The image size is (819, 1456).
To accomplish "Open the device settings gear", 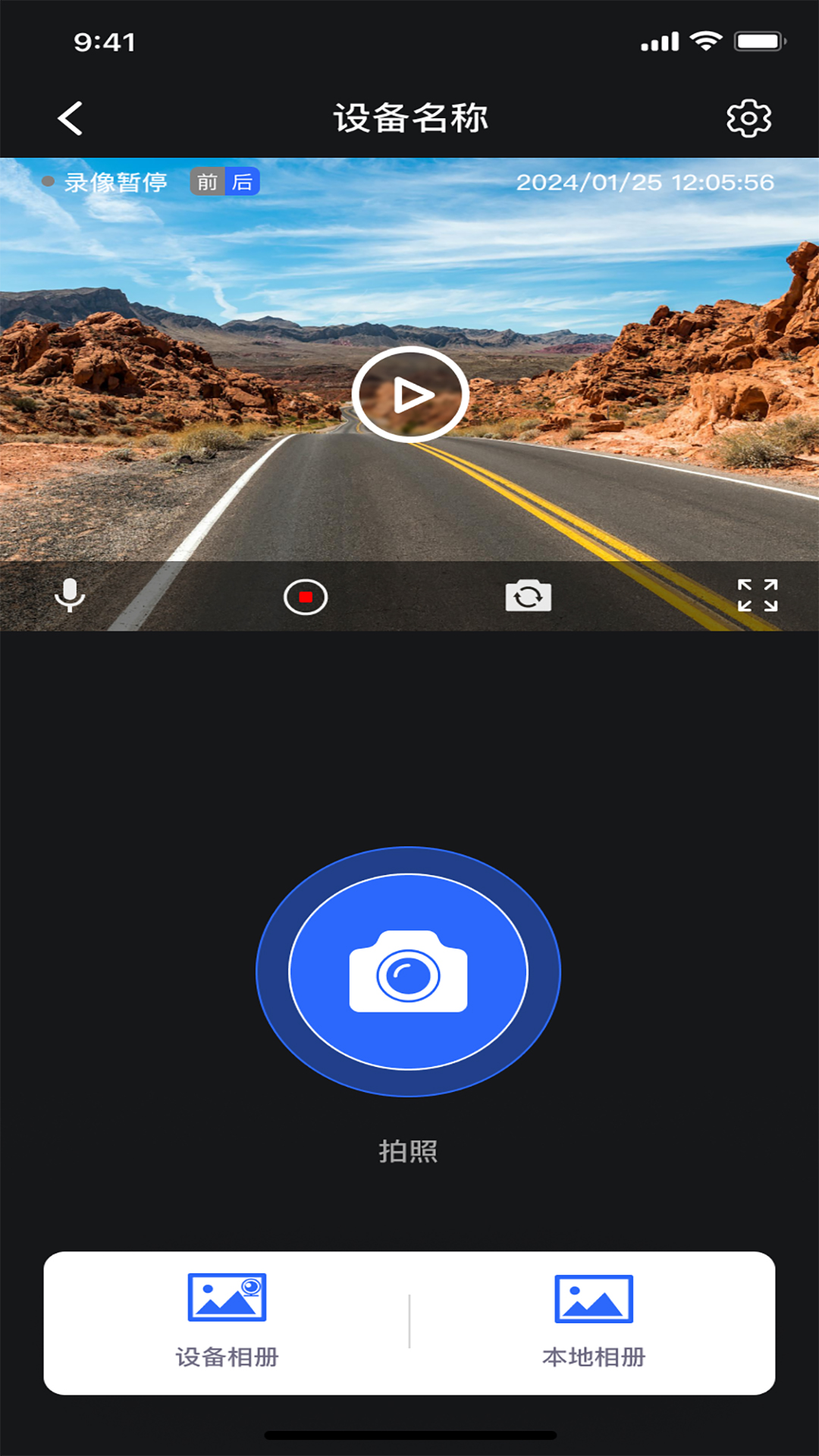I will pyautogui.click(x=748, y=118).
